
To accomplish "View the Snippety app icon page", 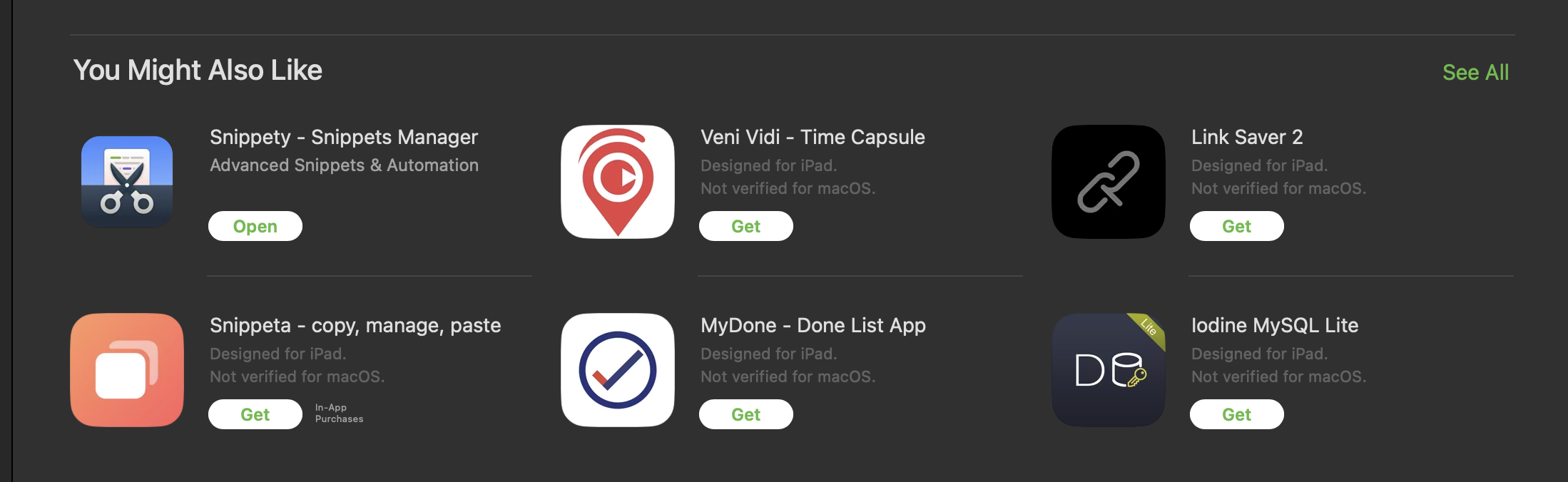I will [127, 182].
